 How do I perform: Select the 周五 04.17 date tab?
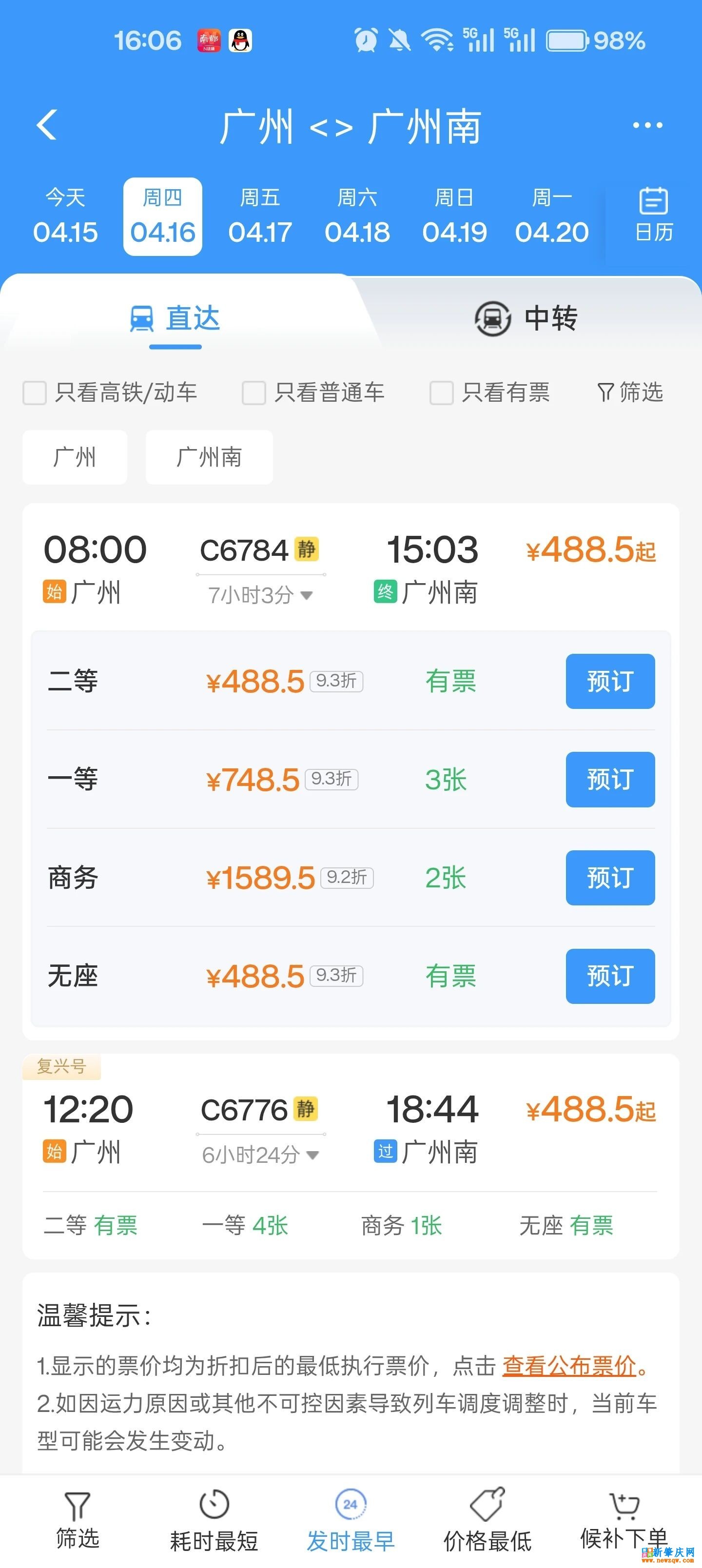[260, 215]
